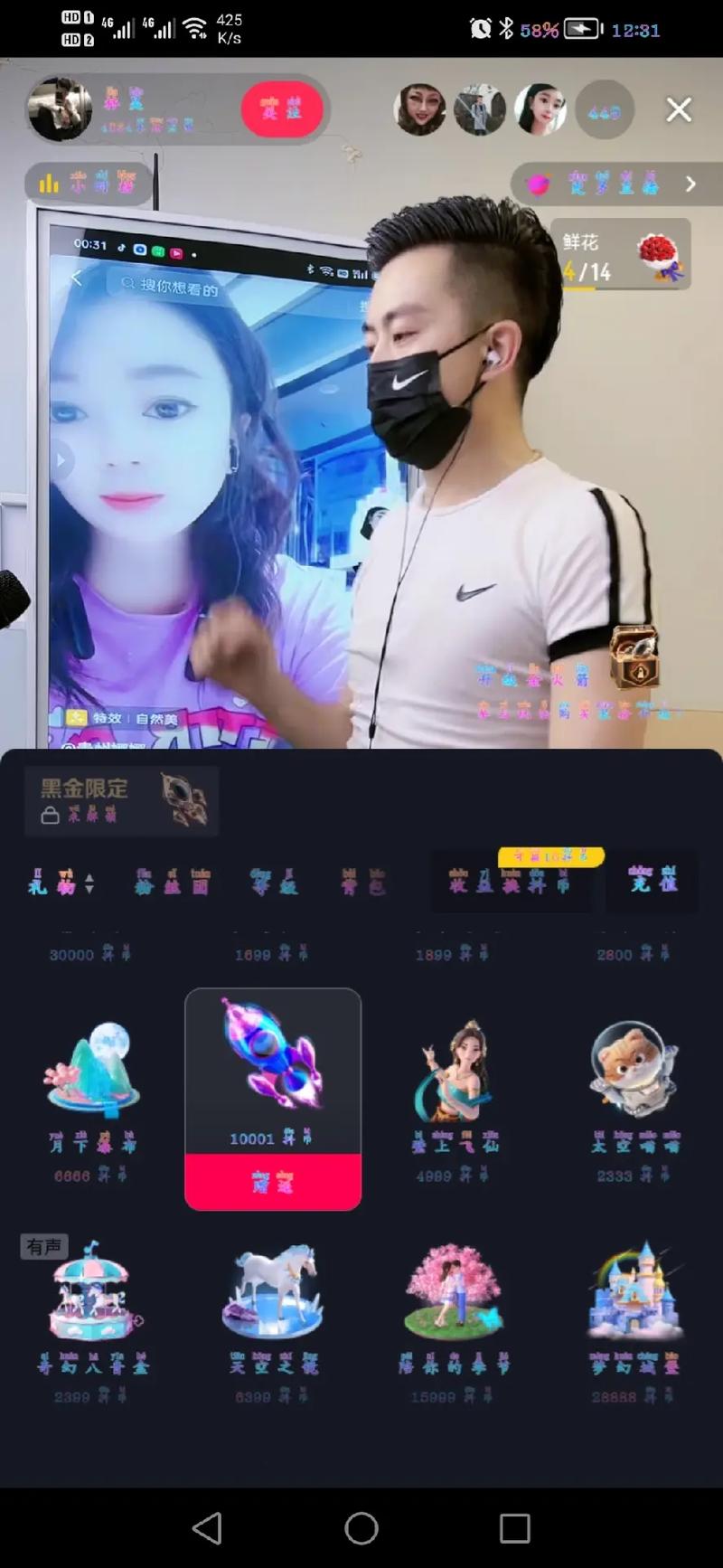Open the treasure chest icon
Viewport: 723px width, 1568px height.
point(634,655)
